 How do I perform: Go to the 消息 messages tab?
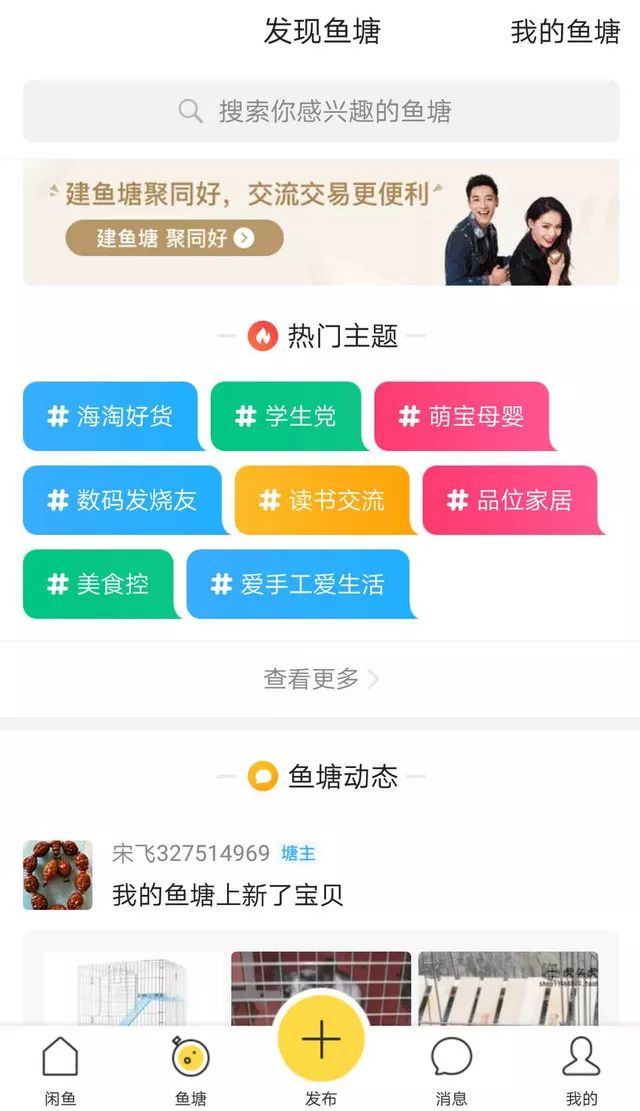tap(451, 1070)
